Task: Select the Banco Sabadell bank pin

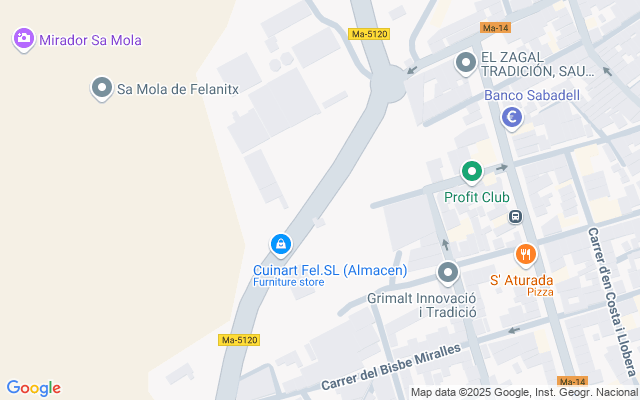Action: tap(512, 119)
